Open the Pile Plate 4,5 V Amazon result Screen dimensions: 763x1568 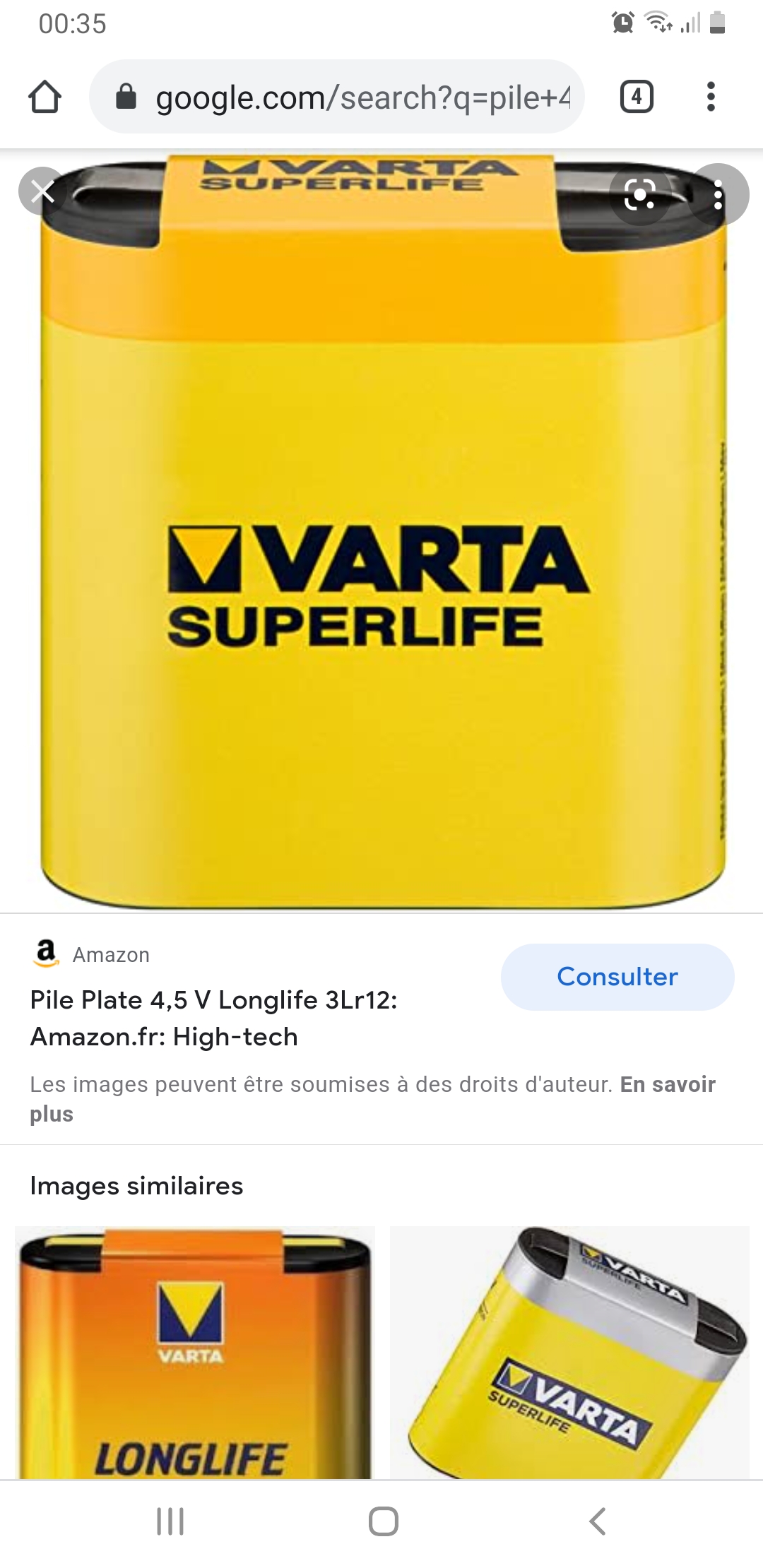point(213,1018)
